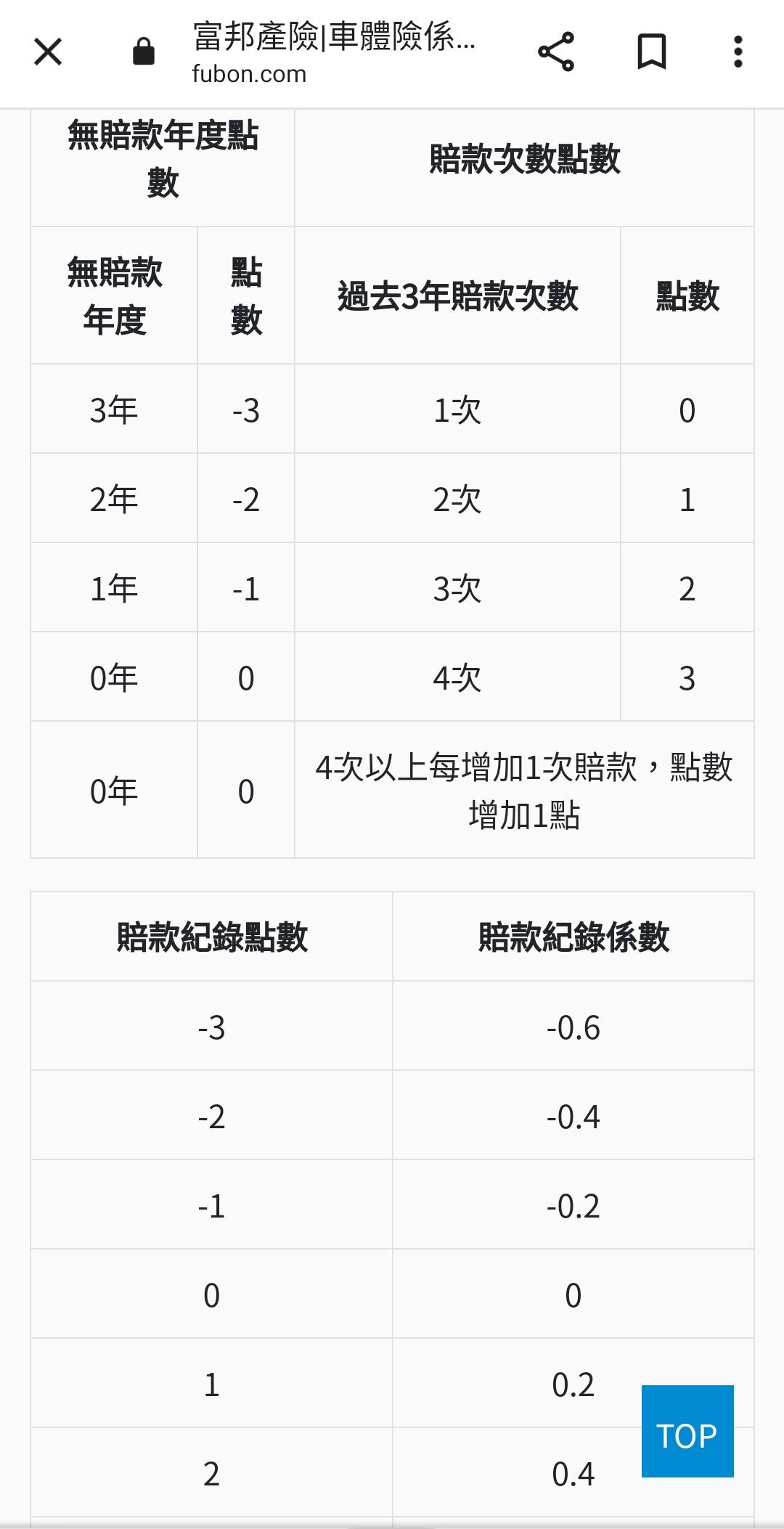Close the browser tab
Image resolution: width=784 pixels, height=1529 pixels.
tap(48, 52)
